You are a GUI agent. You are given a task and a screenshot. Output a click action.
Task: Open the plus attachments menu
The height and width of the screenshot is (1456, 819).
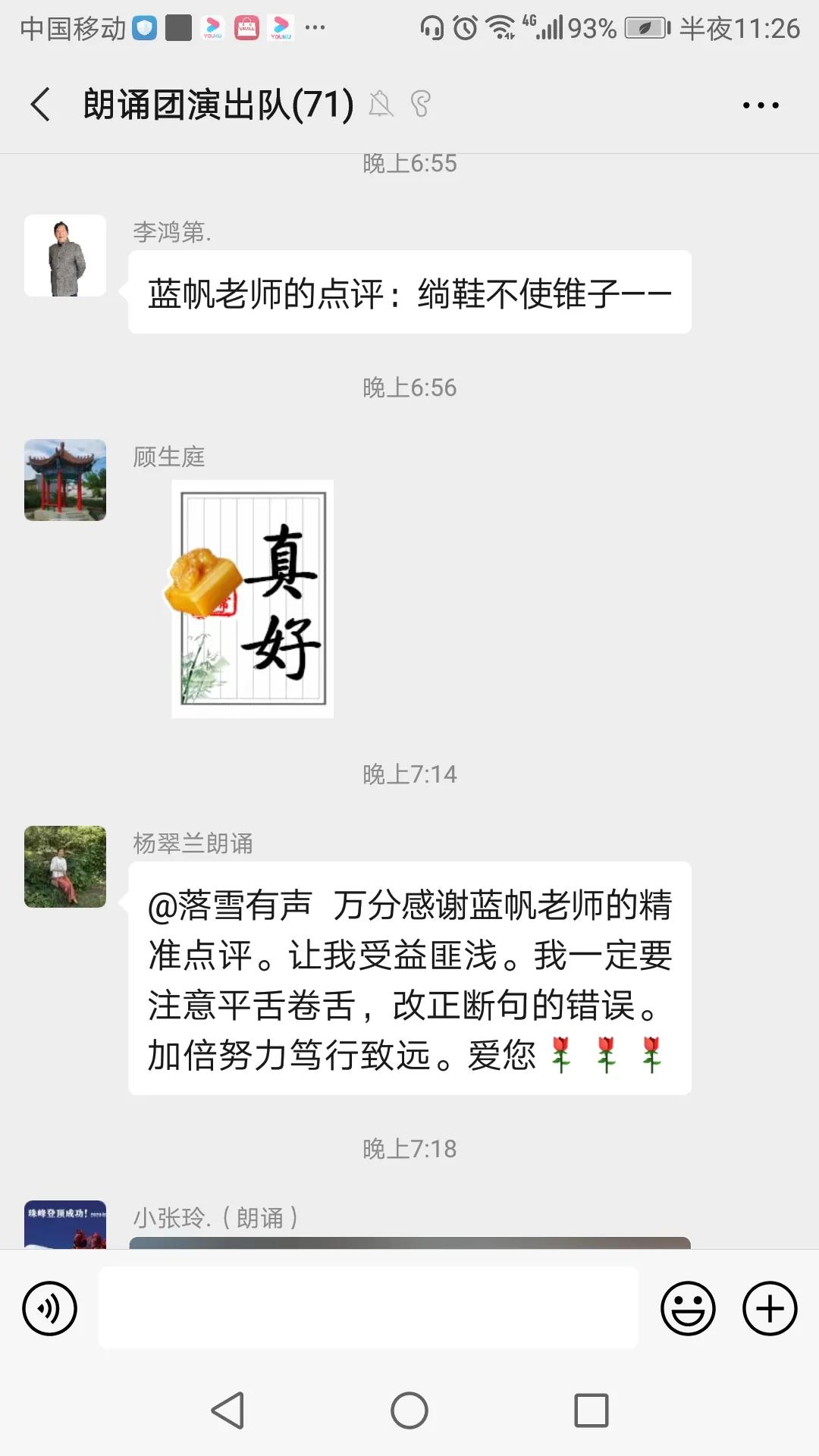pyautogui.click(x=769, y=1308)
